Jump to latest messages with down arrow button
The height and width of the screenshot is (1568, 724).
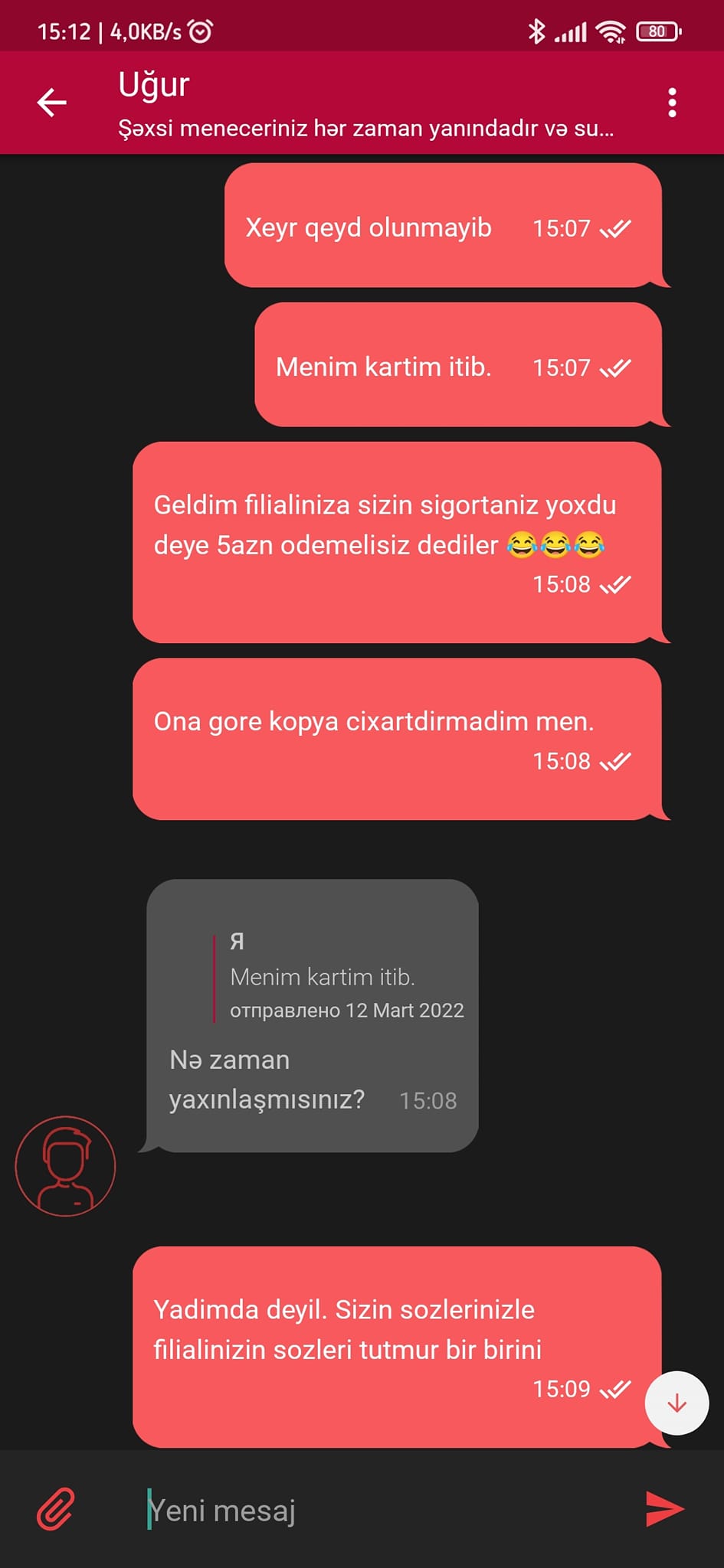tap(676, 1403)
